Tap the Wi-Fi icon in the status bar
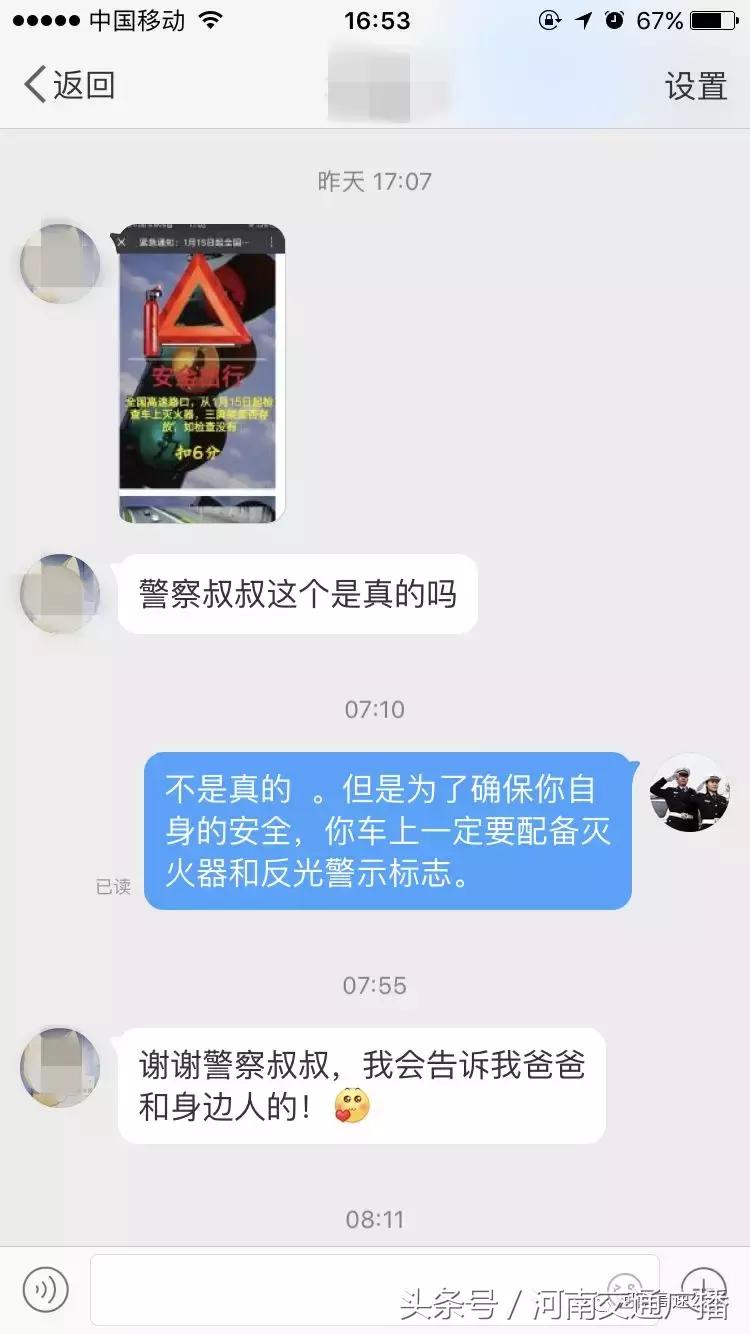Image resolution: width=750 pixels, height=1334 pixels. coord(209,19)
